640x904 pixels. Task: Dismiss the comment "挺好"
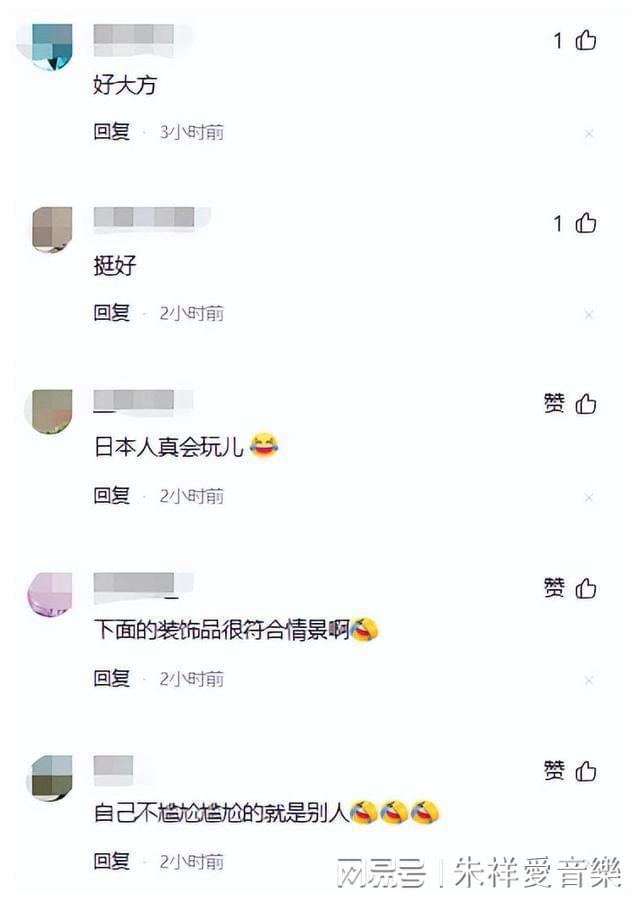[589, 315]
